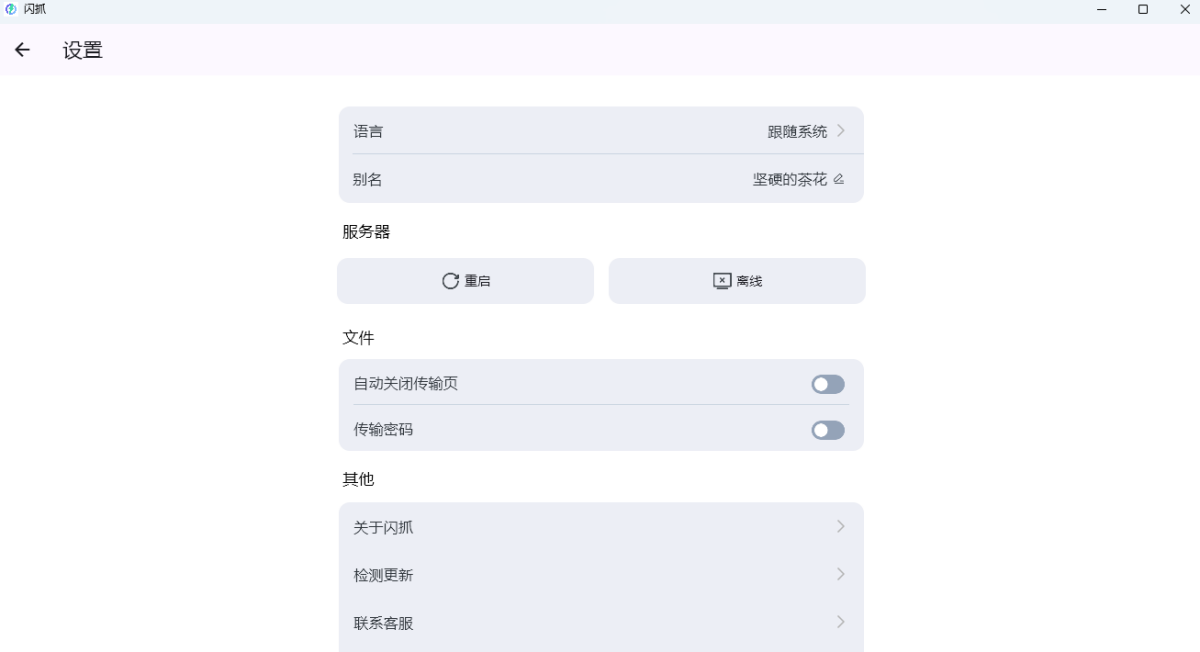Tap the 重启 server restart button
Viewport: 1200px width, 652px height.
pyautogui.click(x=465, y=281)
